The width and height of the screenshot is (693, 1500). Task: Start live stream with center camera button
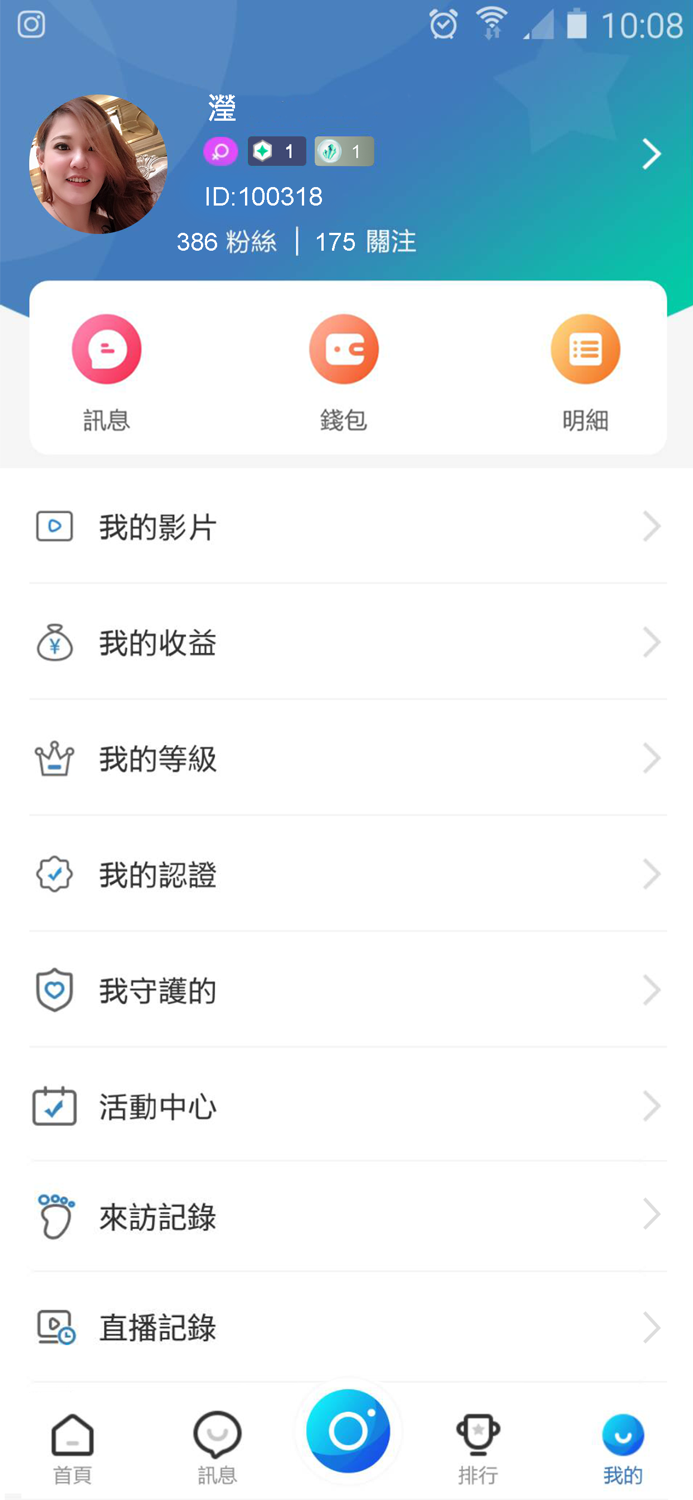pyautogui.click(x=348, y=1432)
